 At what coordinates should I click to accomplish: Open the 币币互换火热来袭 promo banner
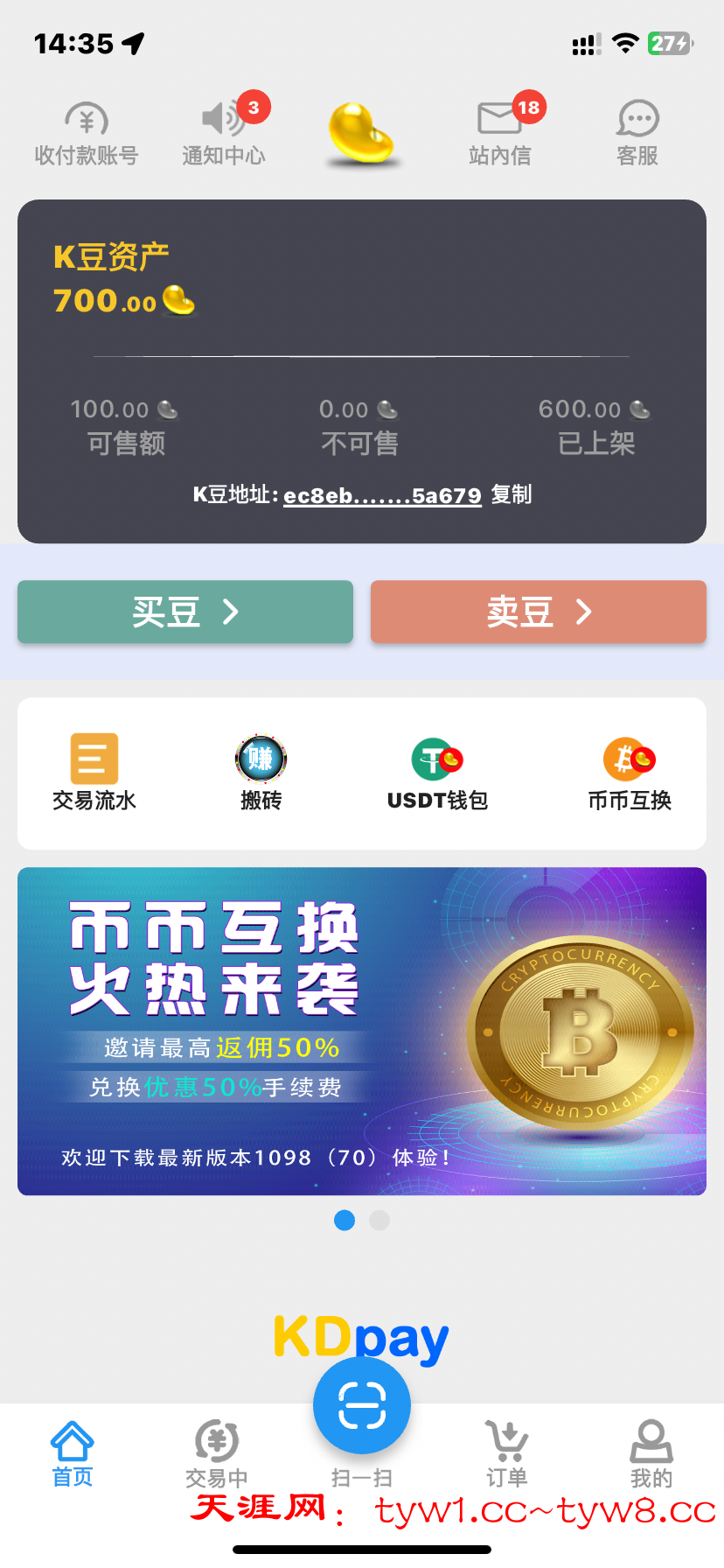click(x=362, y=1031)
